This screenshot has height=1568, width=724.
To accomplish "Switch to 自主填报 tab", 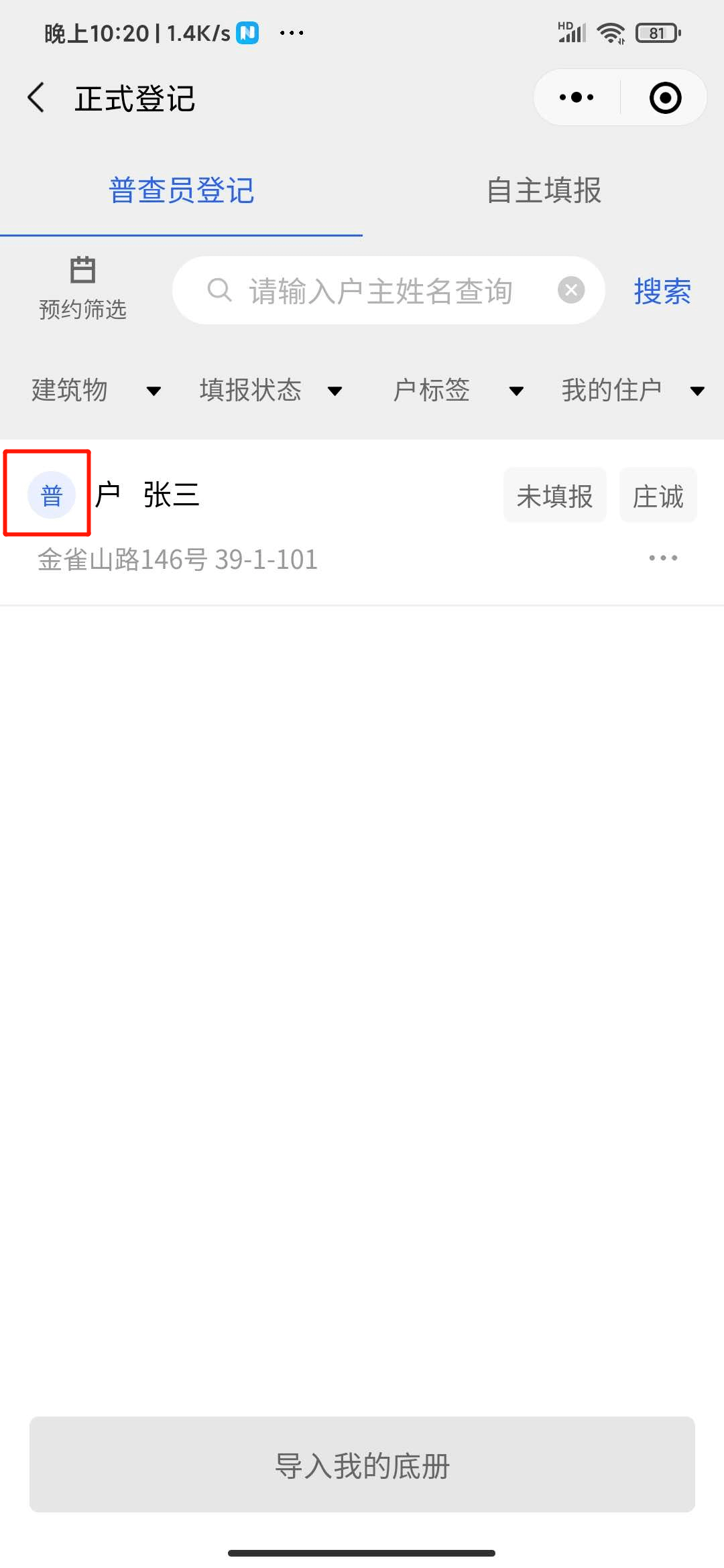I will (543, 190).
